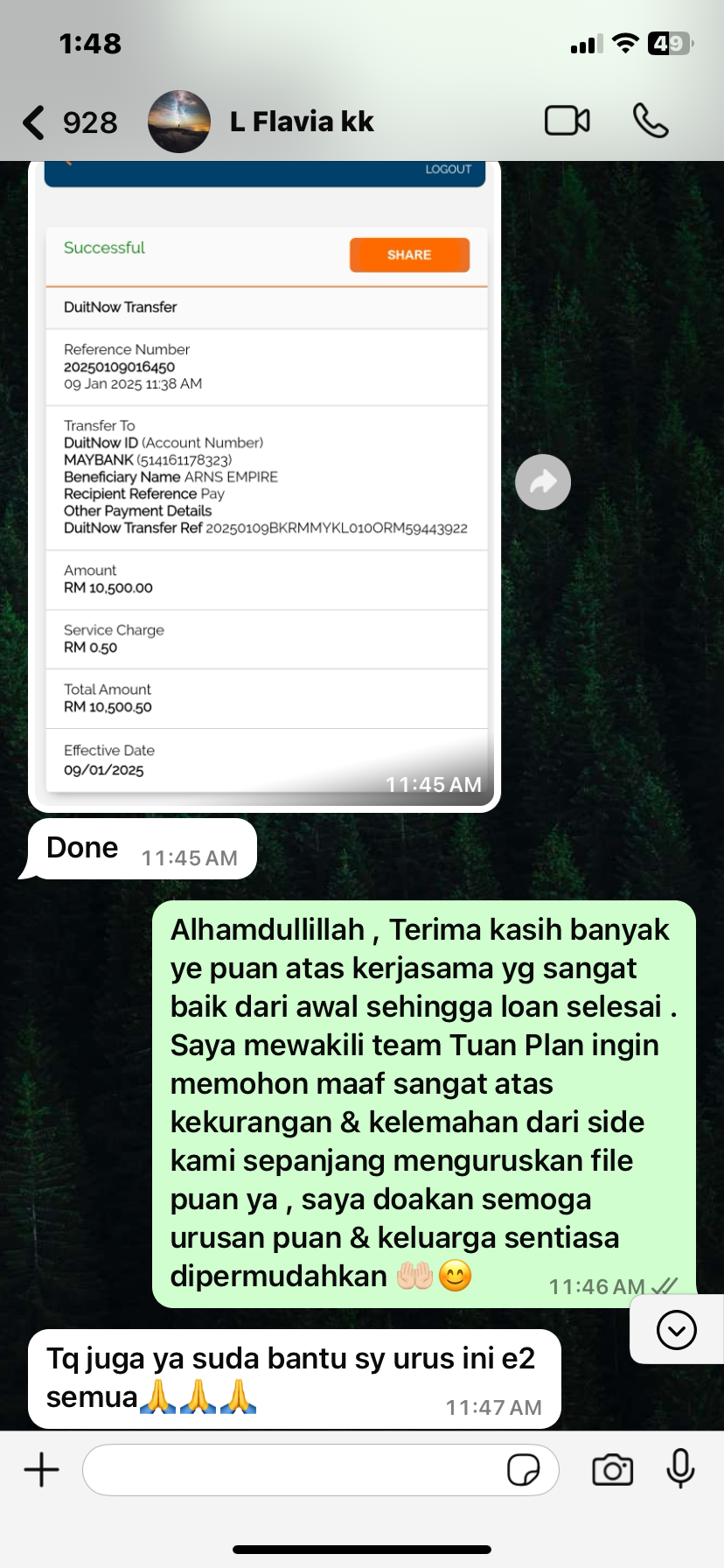
Task: Open the transfer receipt image full screen
Action: tap(265, 490)
